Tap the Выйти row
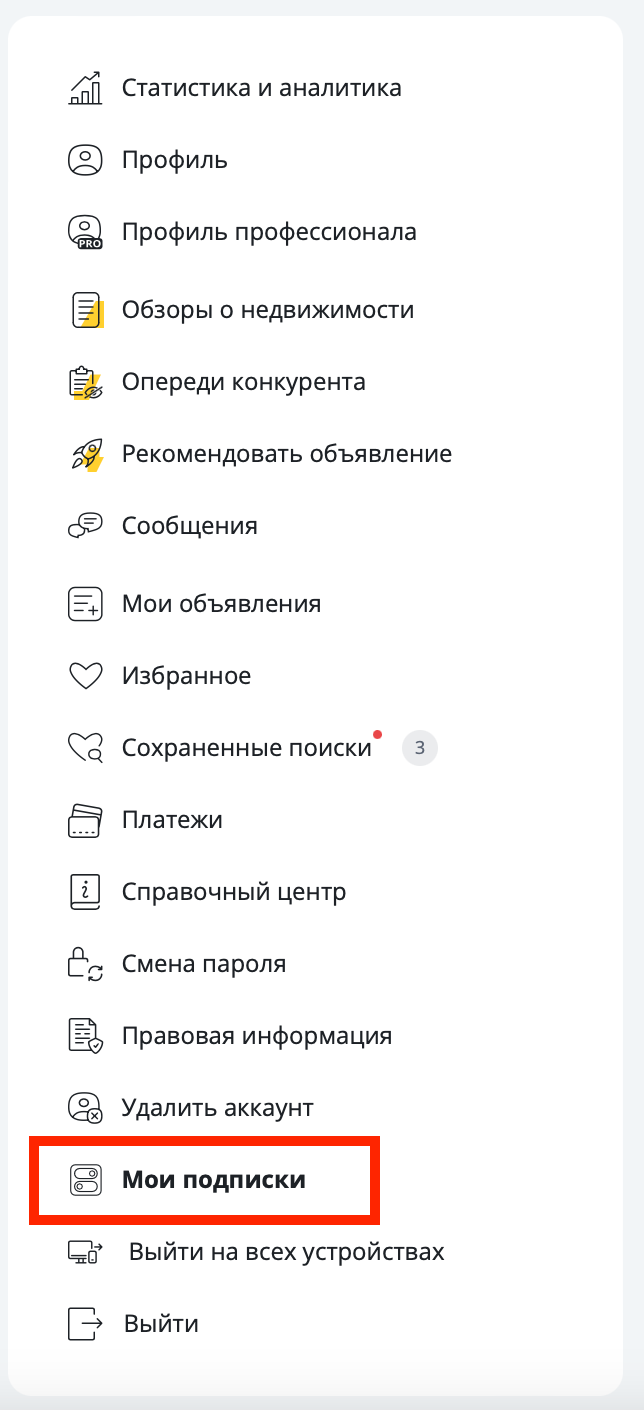Screen dimensions: 644x1410 133,1324
